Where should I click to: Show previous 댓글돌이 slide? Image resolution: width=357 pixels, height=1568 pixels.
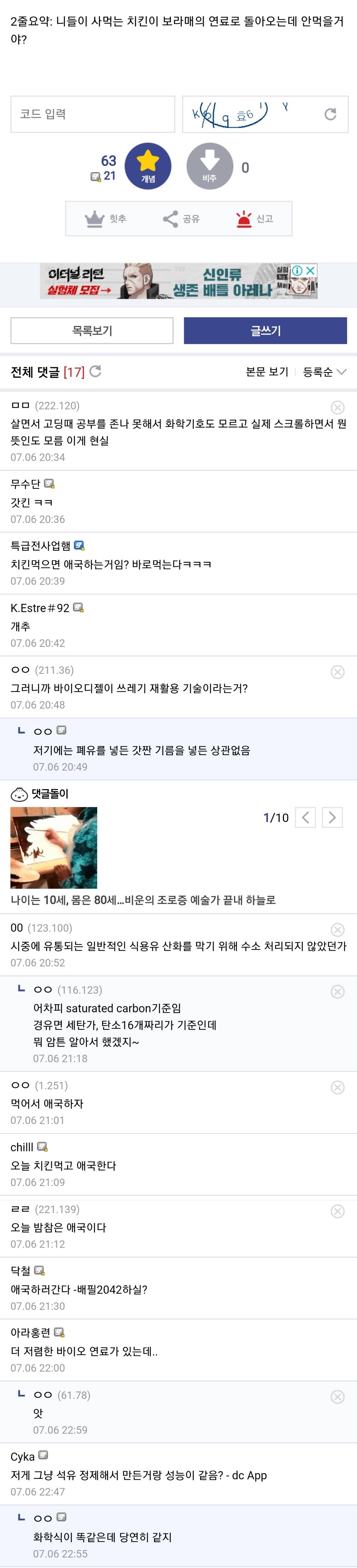(x=305, y=818)
